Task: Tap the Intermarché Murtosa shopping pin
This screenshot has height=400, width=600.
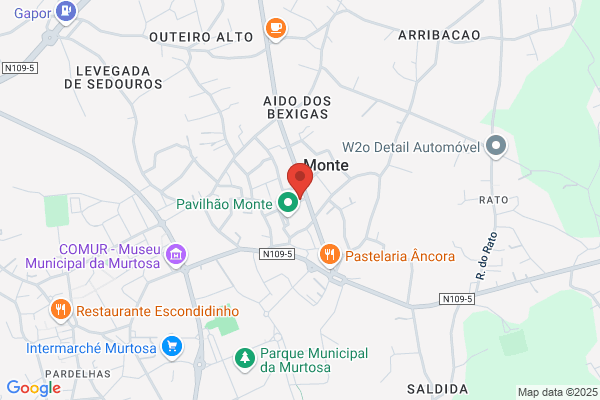Action: pyautogui.click(x=172, y=348)
